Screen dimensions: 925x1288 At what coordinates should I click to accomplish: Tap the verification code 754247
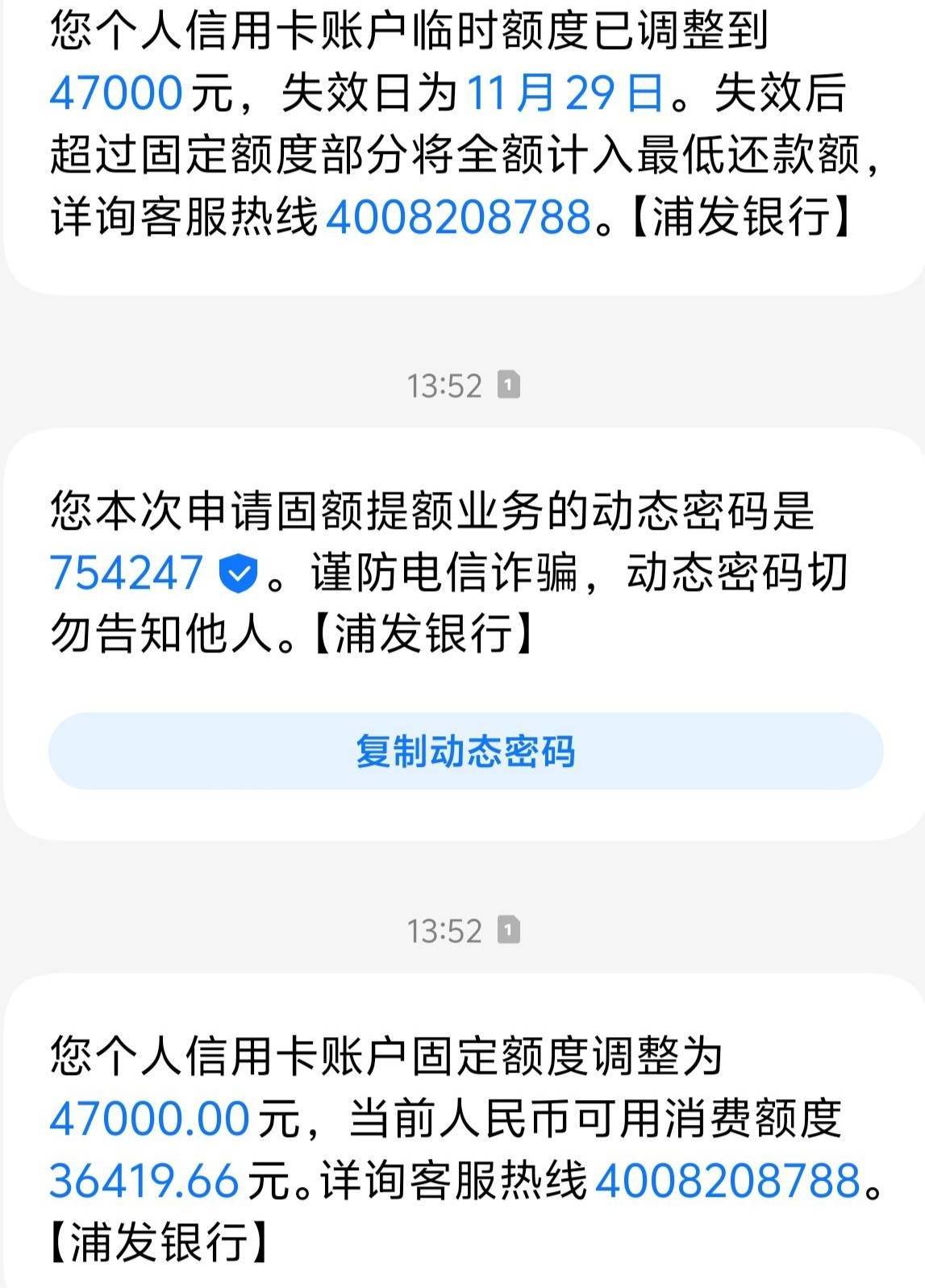point(126,573)
